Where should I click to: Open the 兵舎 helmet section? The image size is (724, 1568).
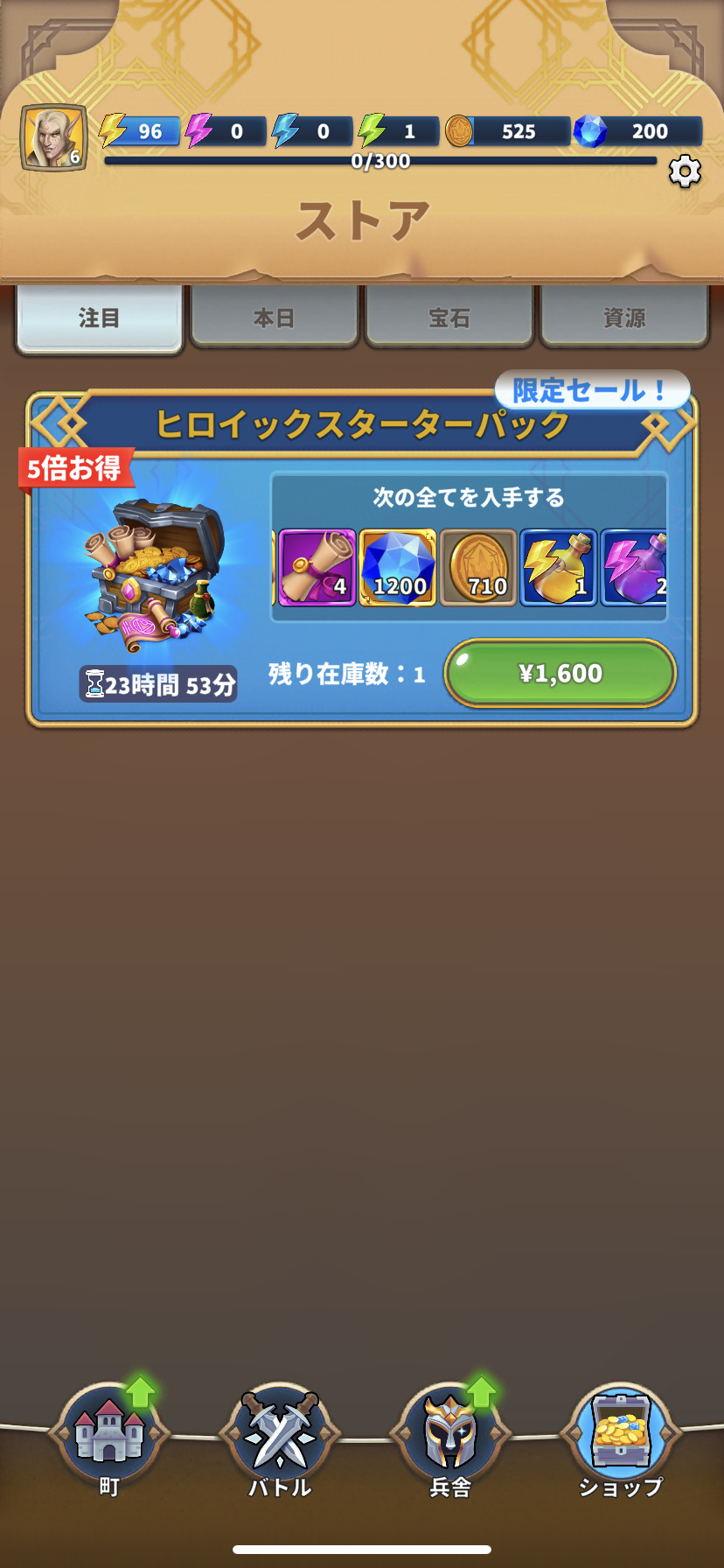coord(450,1435)
